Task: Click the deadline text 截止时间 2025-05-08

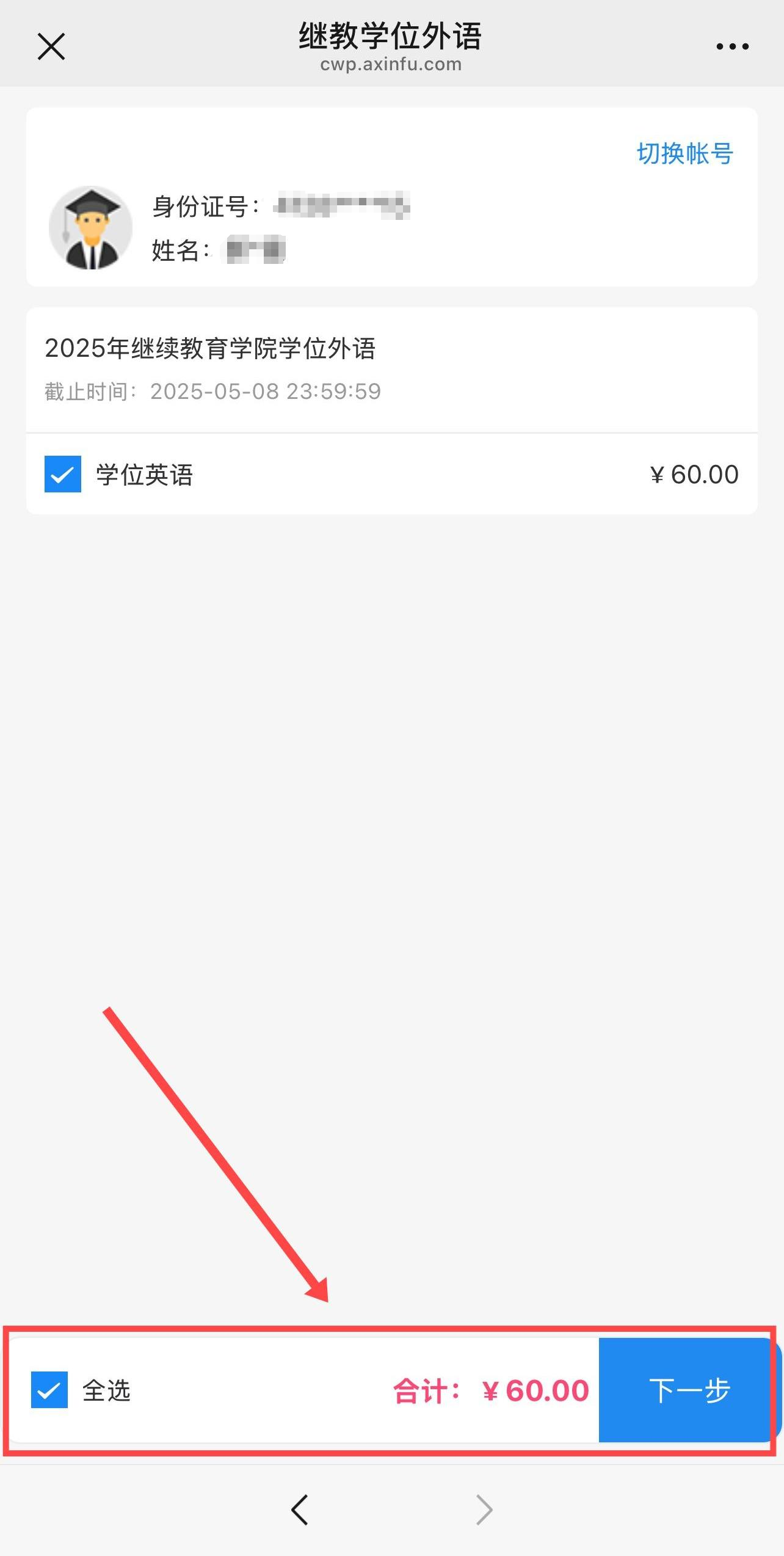Action: click(212, 391)
